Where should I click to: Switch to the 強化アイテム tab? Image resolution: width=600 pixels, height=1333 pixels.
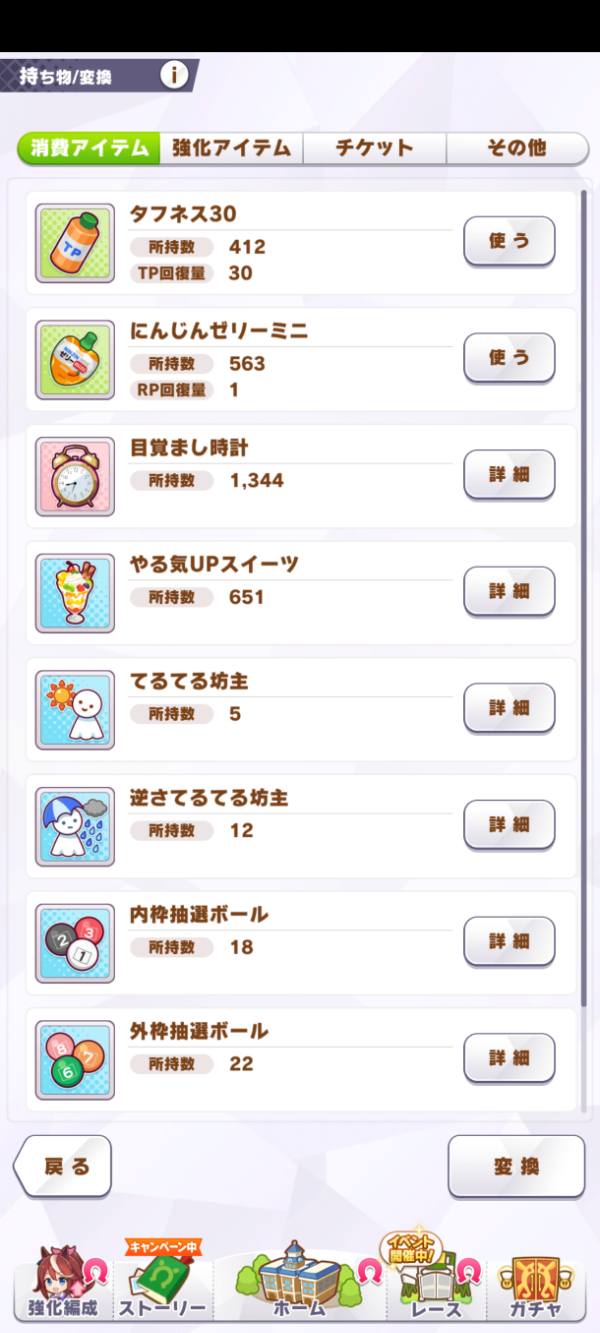[231, 148]
